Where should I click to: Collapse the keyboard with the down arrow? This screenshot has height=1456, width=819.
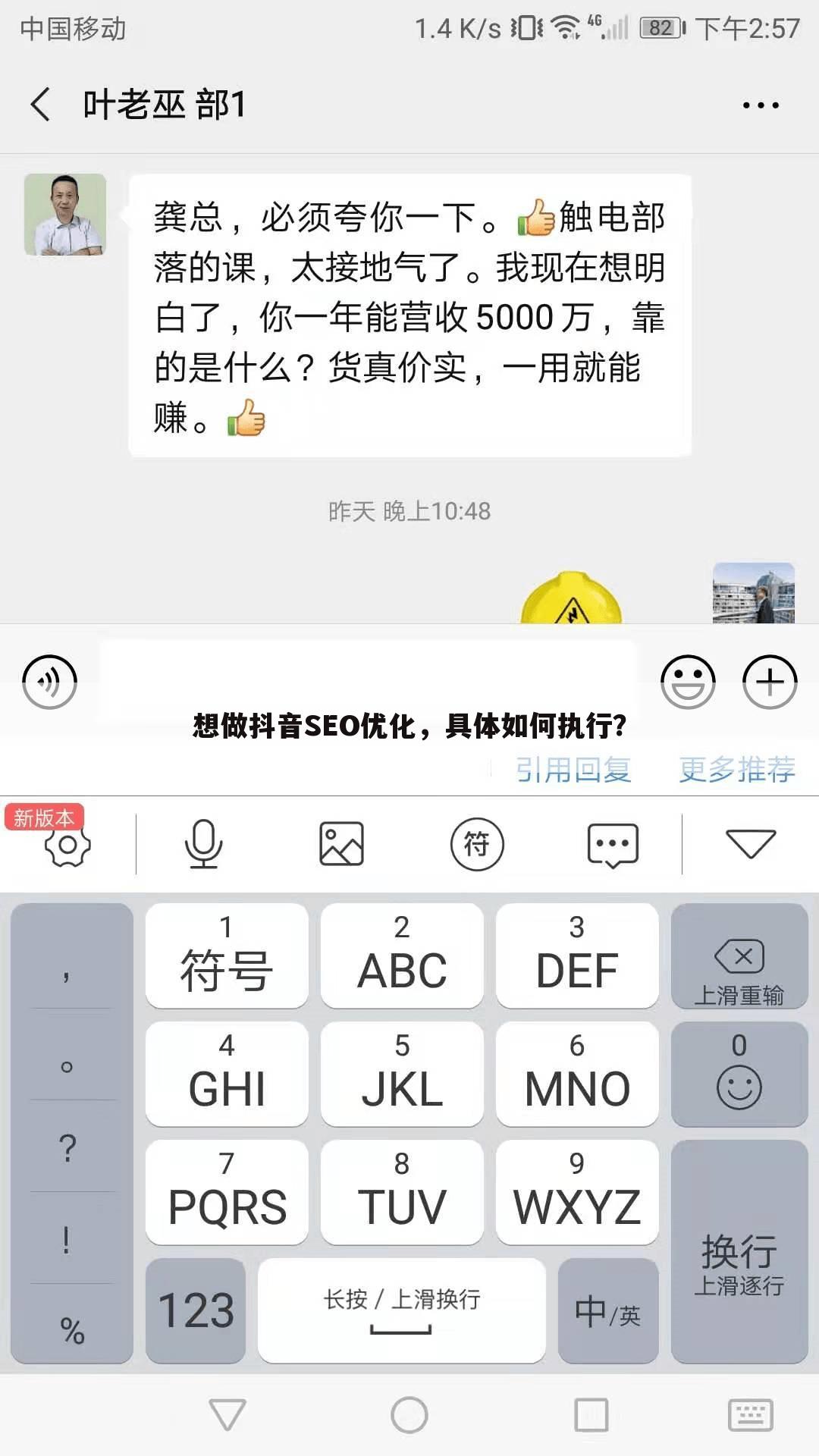pos(749,844)
